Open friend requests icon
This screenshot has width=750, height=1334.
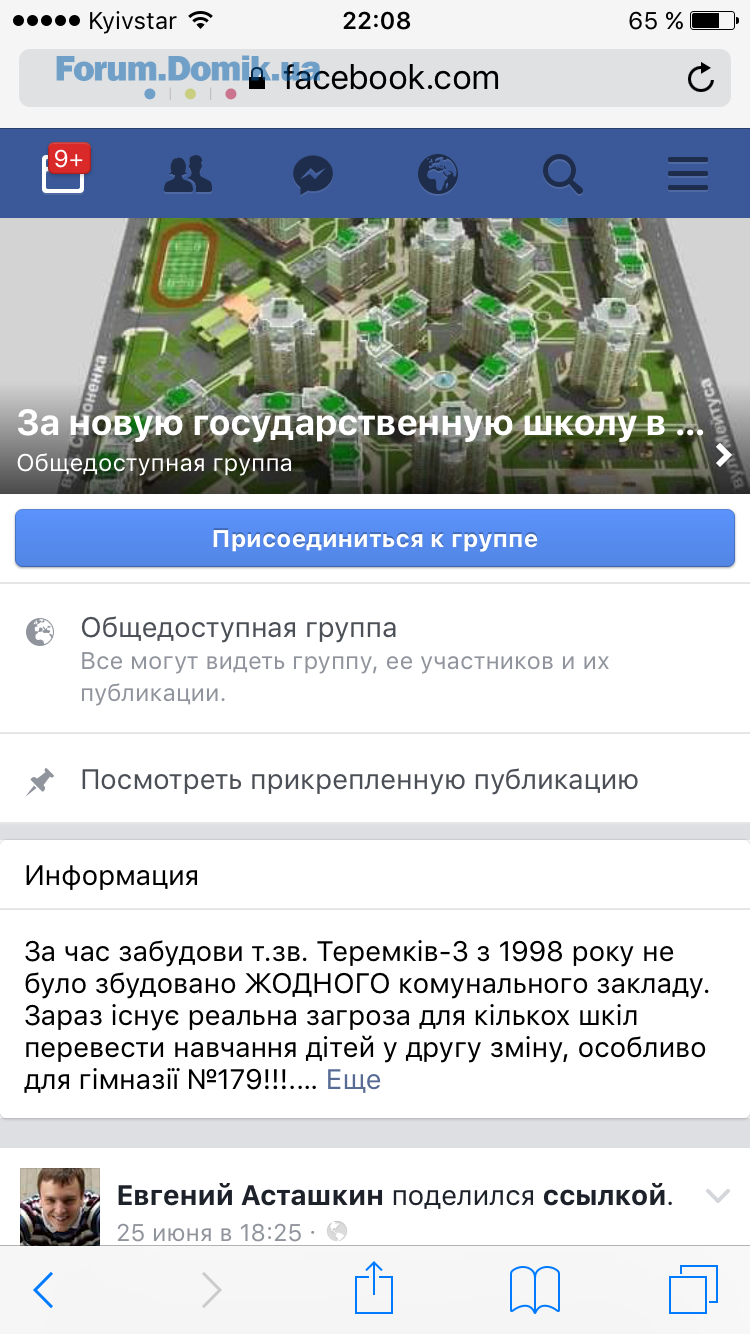pyautogui.click(x=187, y=175)
